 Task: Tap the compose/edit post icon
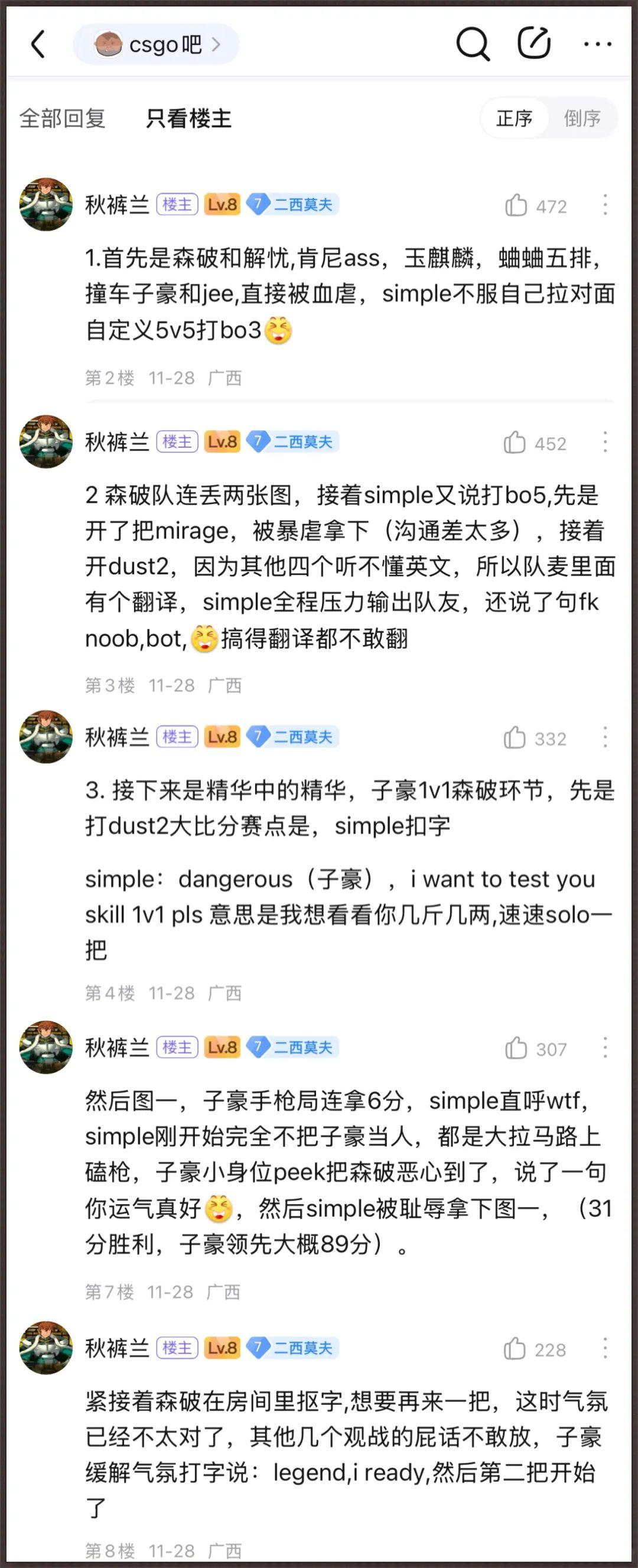coord(533,43)
